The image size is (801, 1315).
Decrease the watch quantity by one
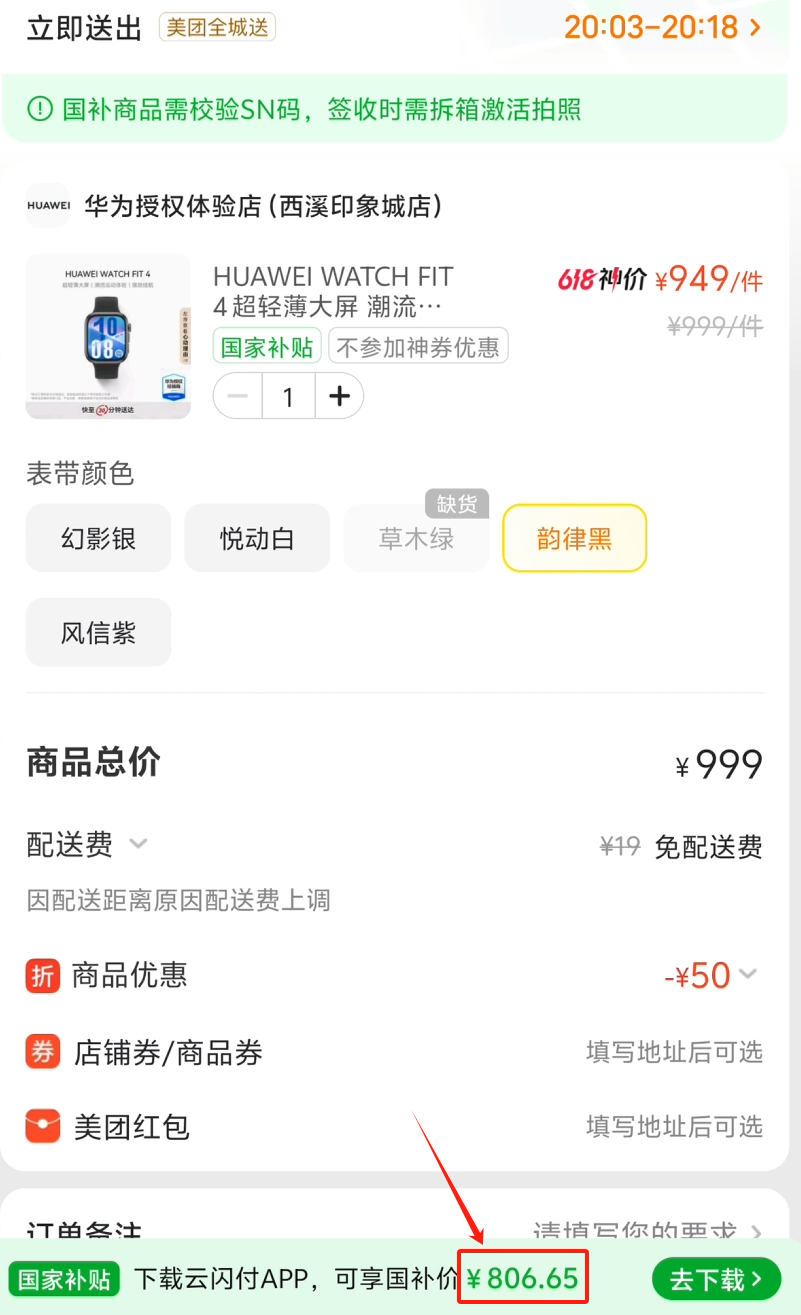pos(238,397)
